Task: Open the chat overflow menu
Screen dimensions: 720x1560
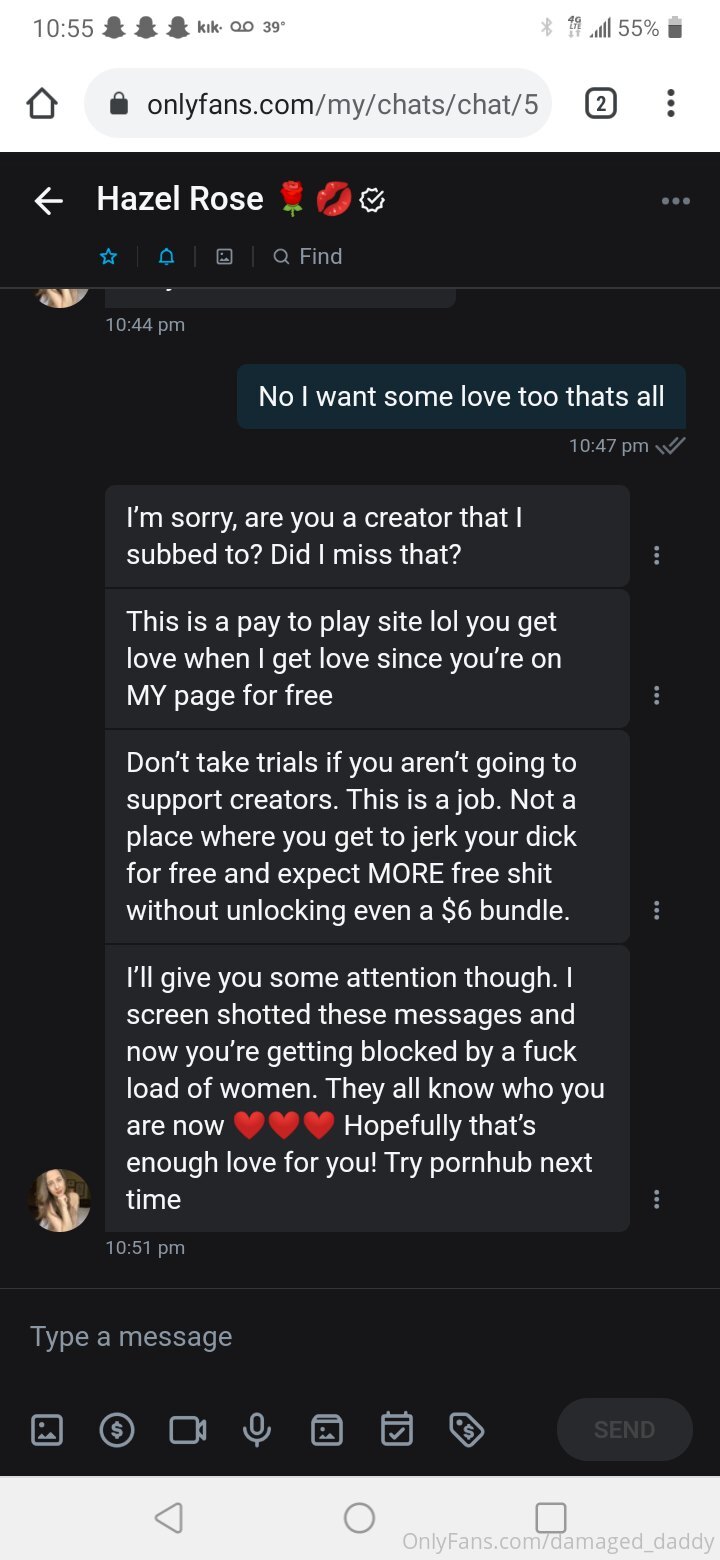Action: click(675, 201)
